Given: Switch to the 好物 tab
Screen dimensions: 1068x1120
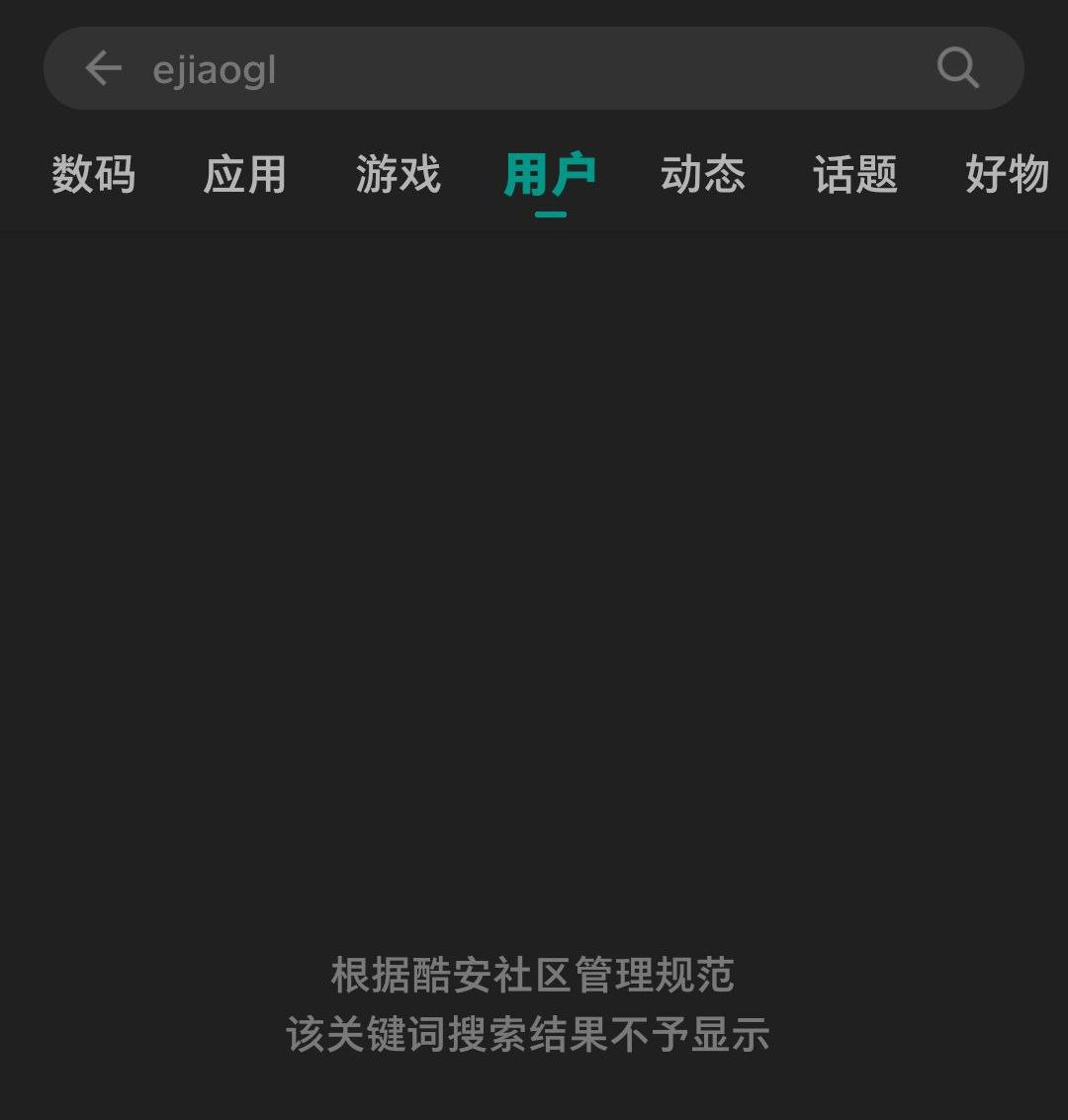Looking at the screenshot, I should 1007,175.
